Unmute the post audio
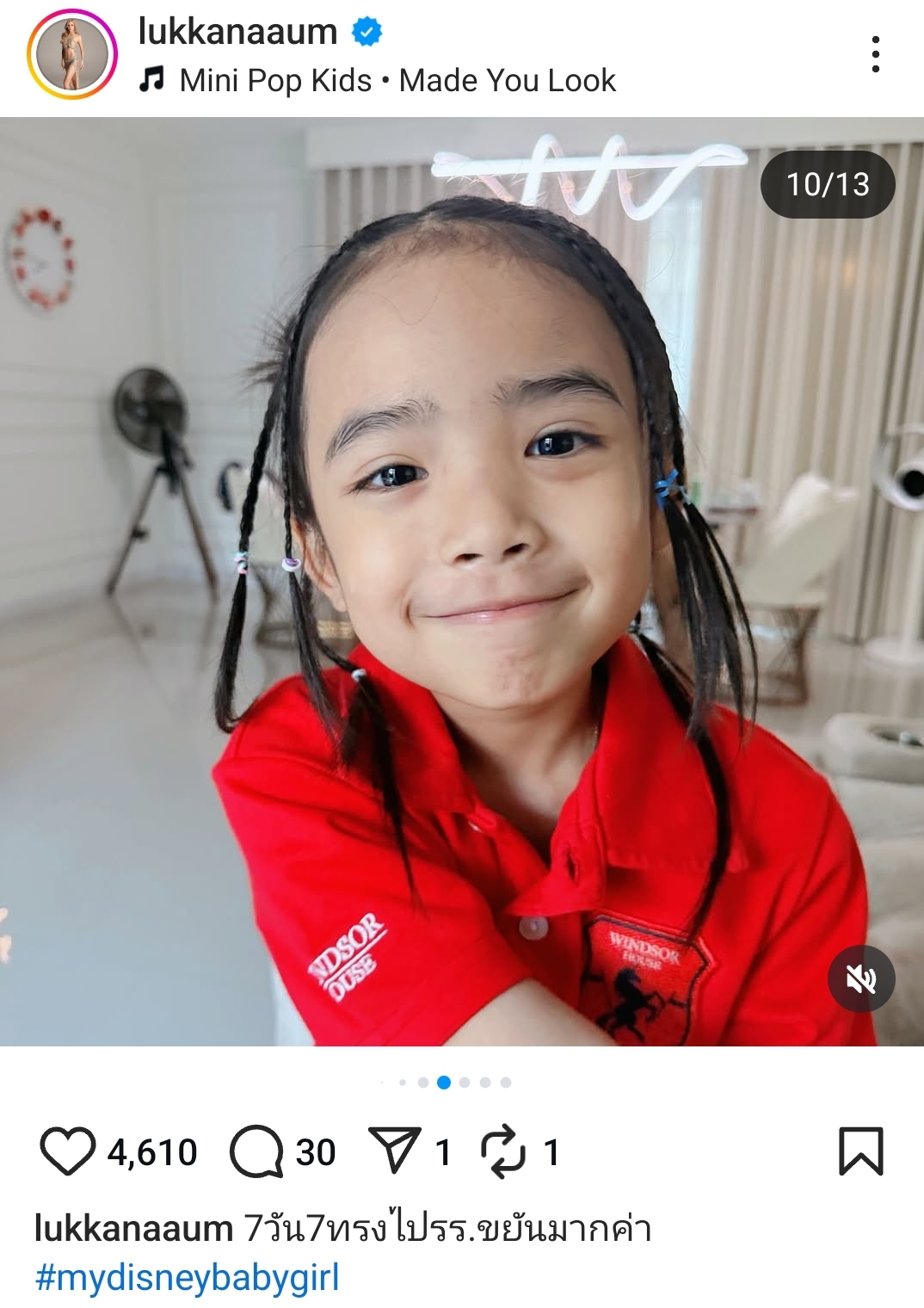The height and width of the screenshot is (1308, 924). (861, 978)
